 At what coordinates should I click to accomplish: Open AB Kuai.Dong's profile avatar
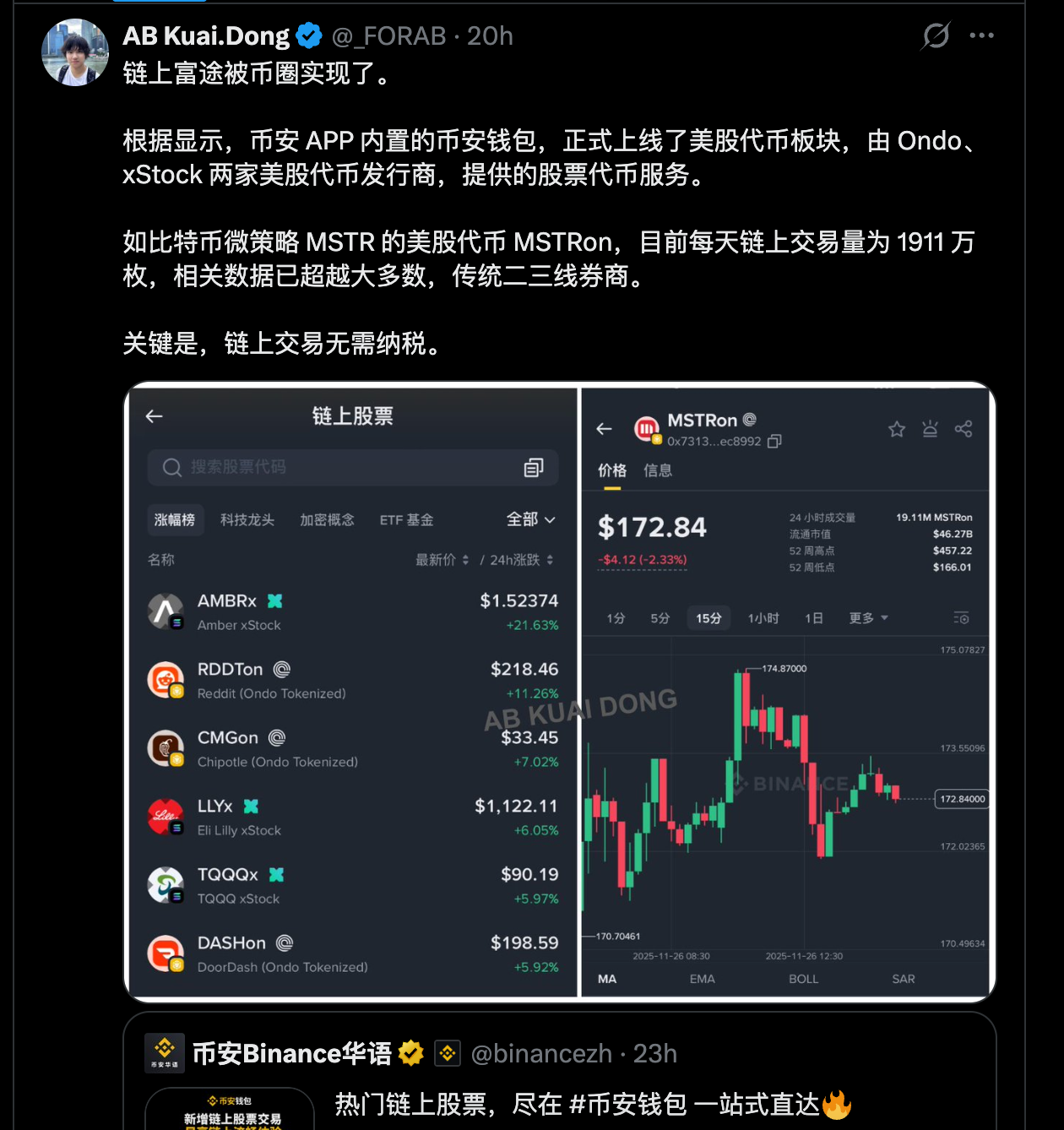pyautogui.click(x=74, y=52)
